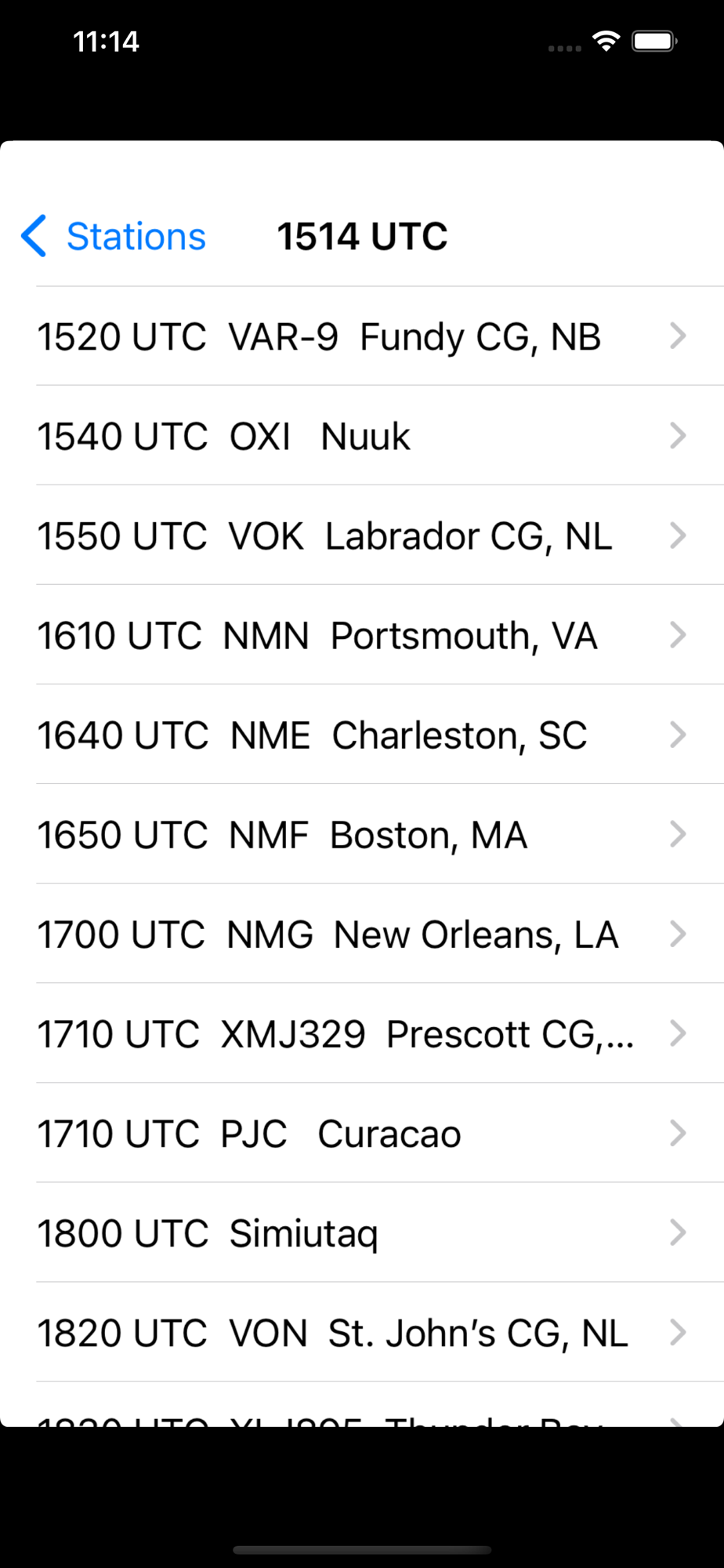Viewport: 724px width, 1568px height.
Task: Open the 1520 UTC Fundy CG, NB row
Action: [x=360, y=336]
